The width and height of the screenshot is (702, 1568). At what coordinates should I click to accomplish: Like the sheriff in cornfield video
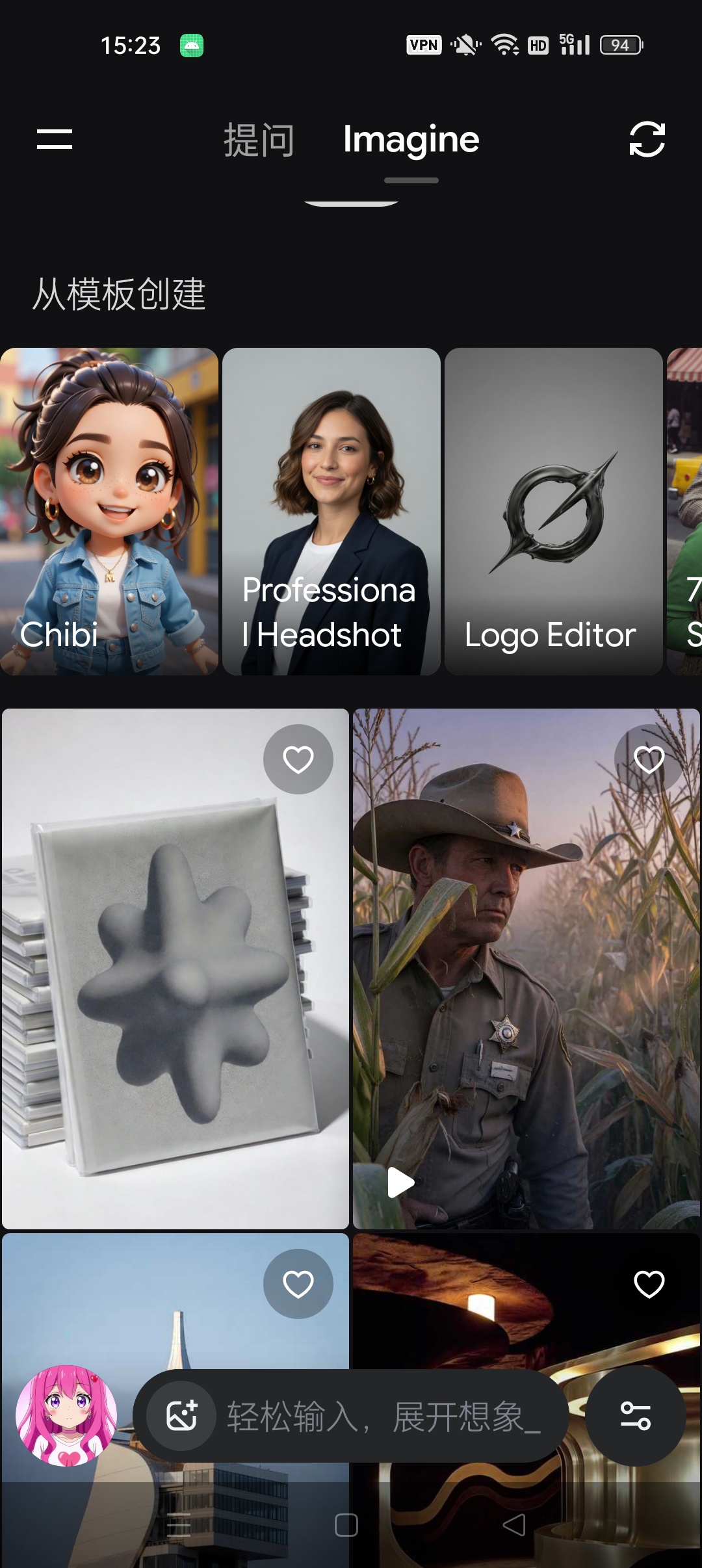click(x=649, y=759)
